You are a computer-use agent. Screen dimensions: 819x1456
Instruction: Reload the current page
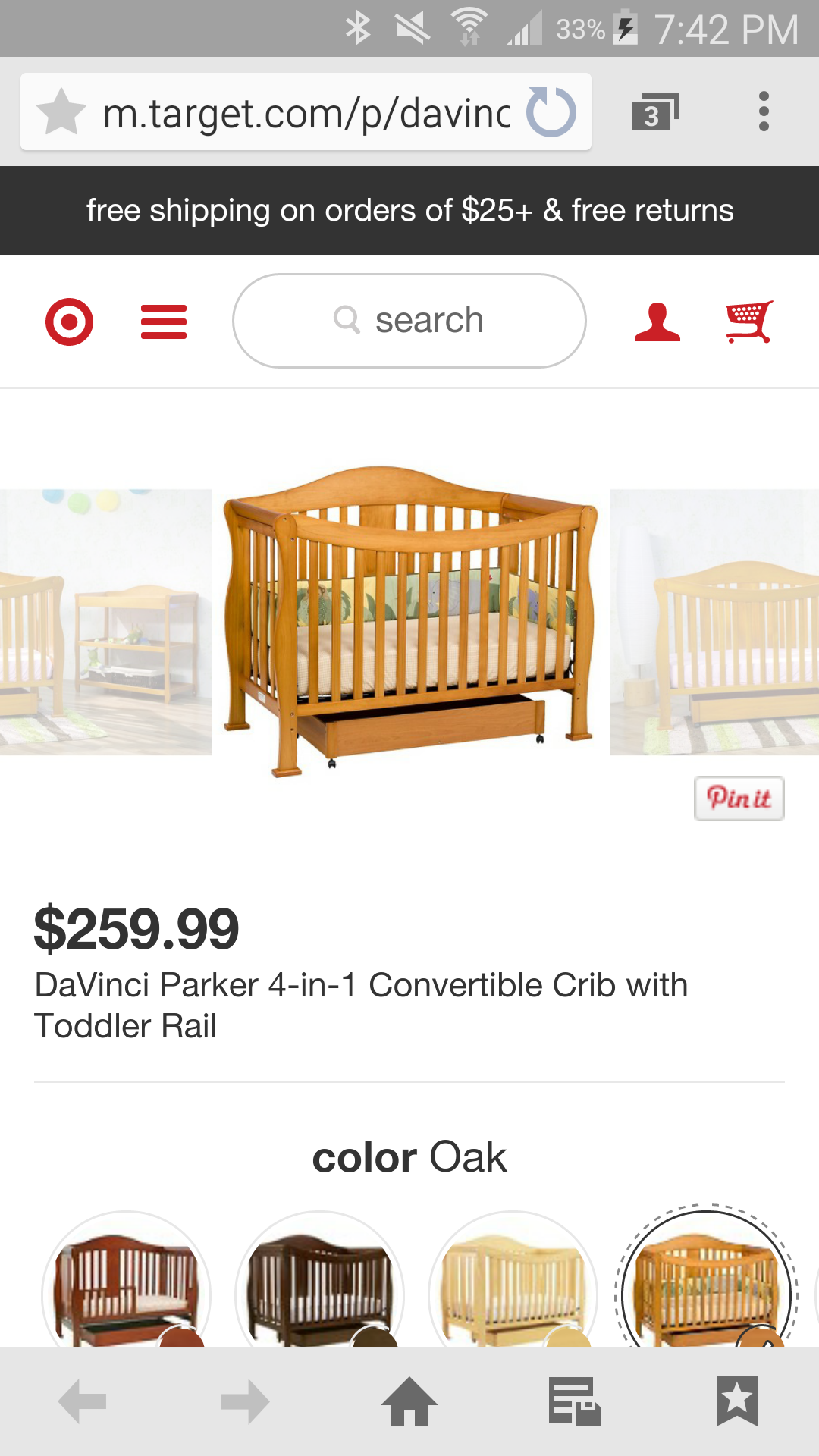[x=551, y=111]
